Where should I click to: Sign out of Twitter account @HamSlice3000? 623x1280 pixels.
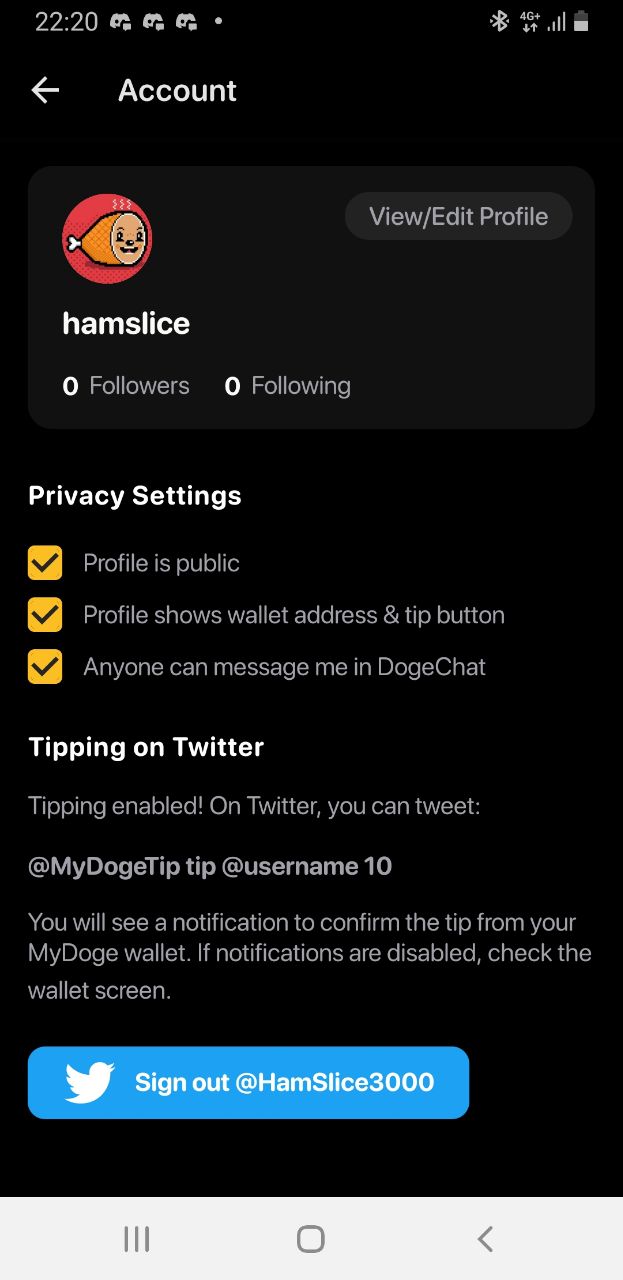tap(248, 1082)
